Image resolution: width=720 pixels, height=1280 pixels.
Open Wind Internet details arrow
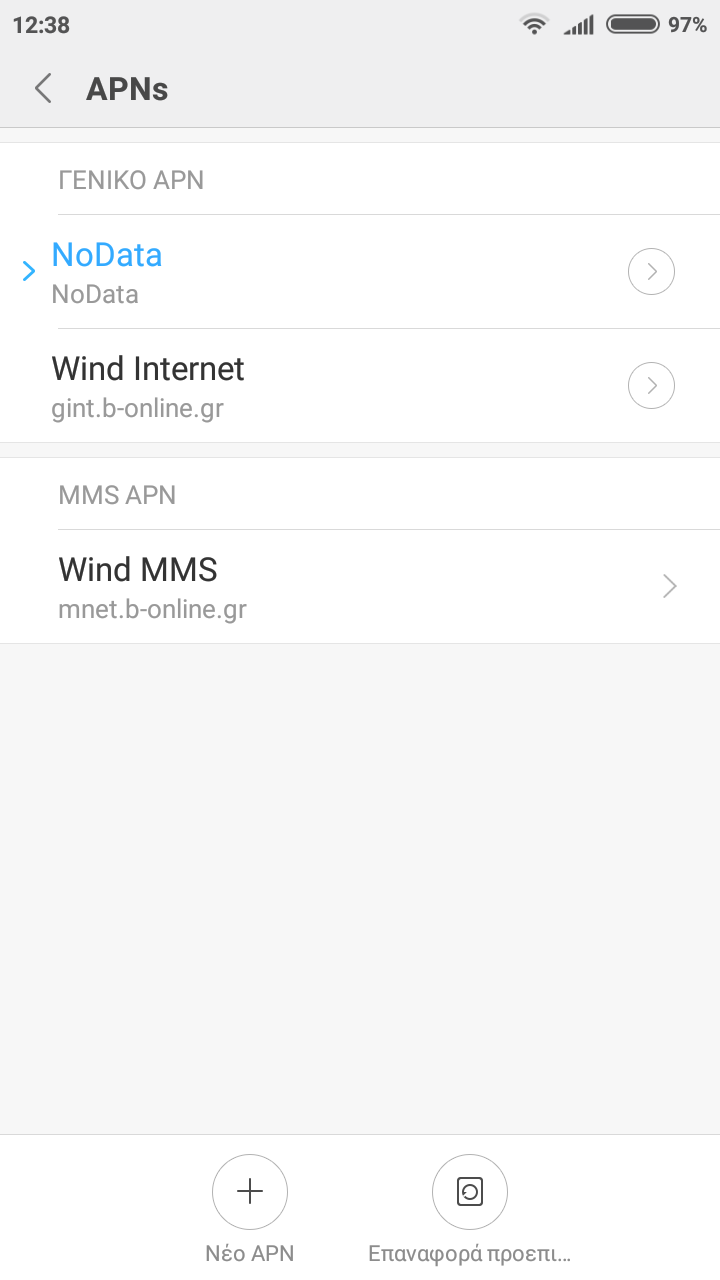tap(651, 386)
